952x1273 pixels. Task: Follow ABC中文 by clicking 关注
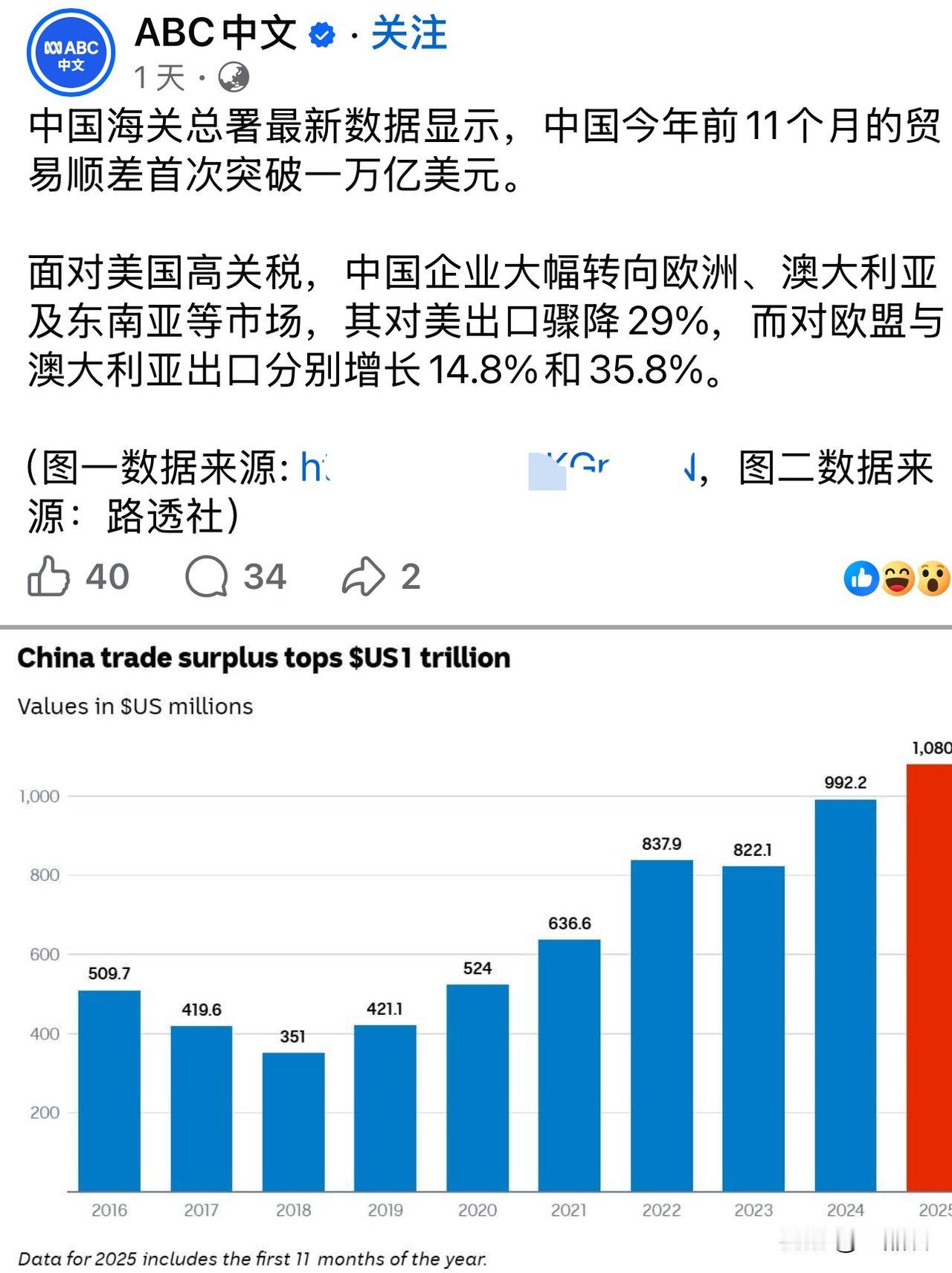(x=408, y=35)
